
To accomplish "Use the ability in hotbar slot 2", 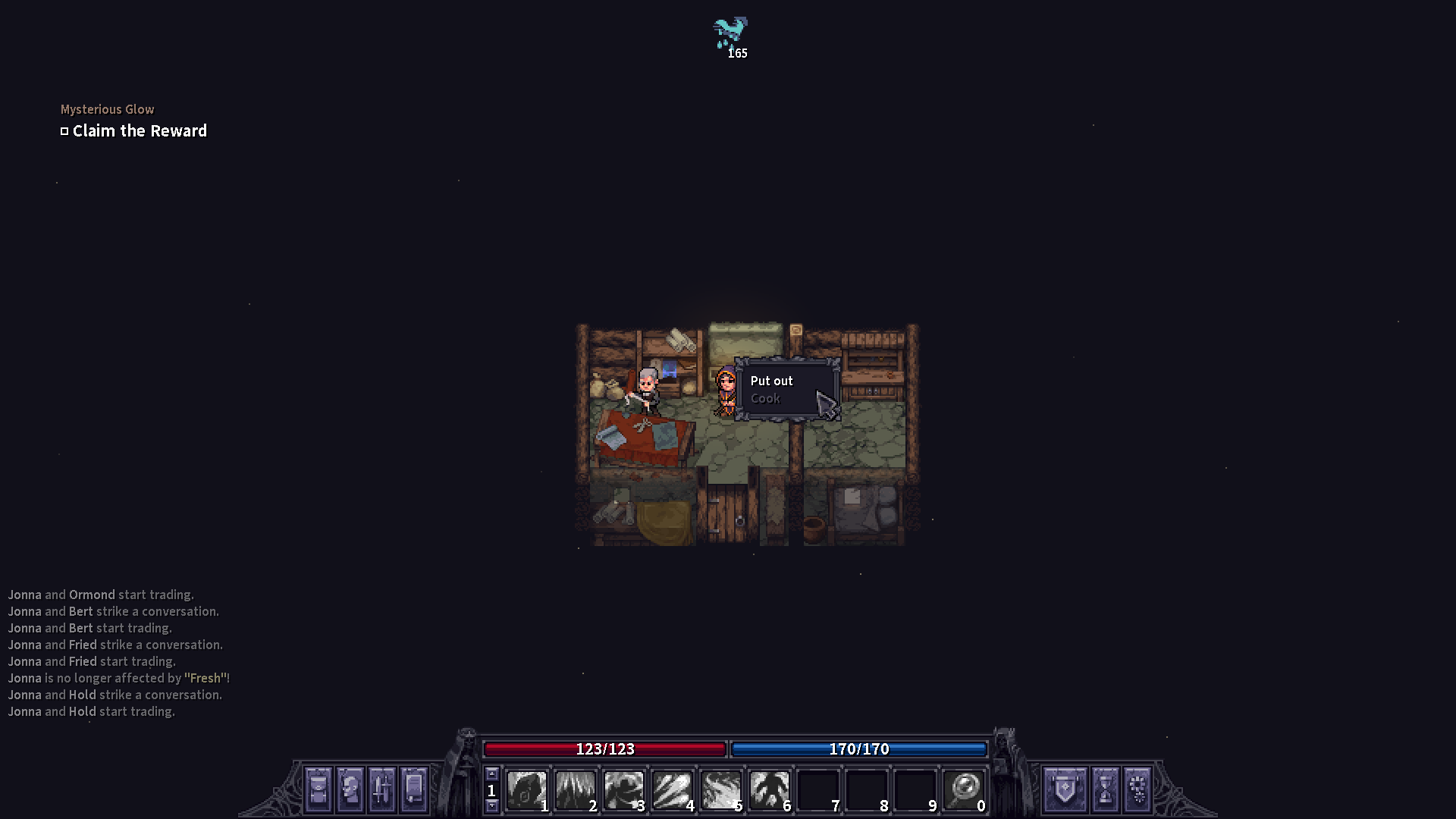I will pos(575,790).
